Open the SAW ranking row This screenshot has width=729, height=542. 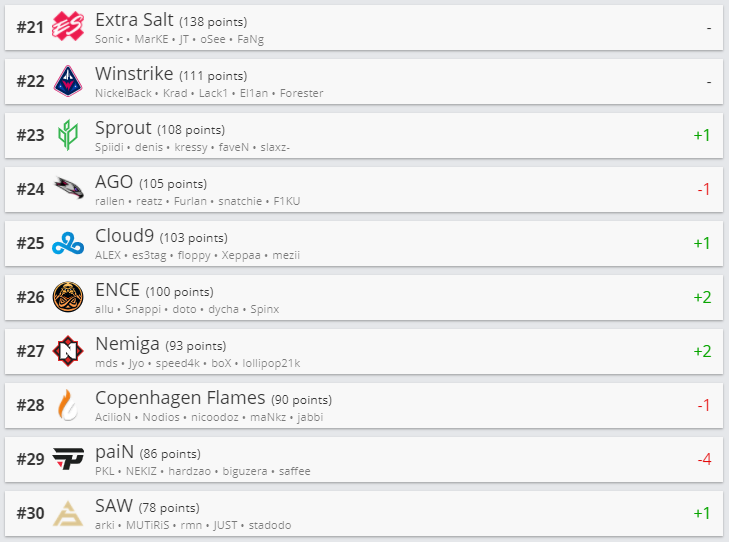point(364,513)
